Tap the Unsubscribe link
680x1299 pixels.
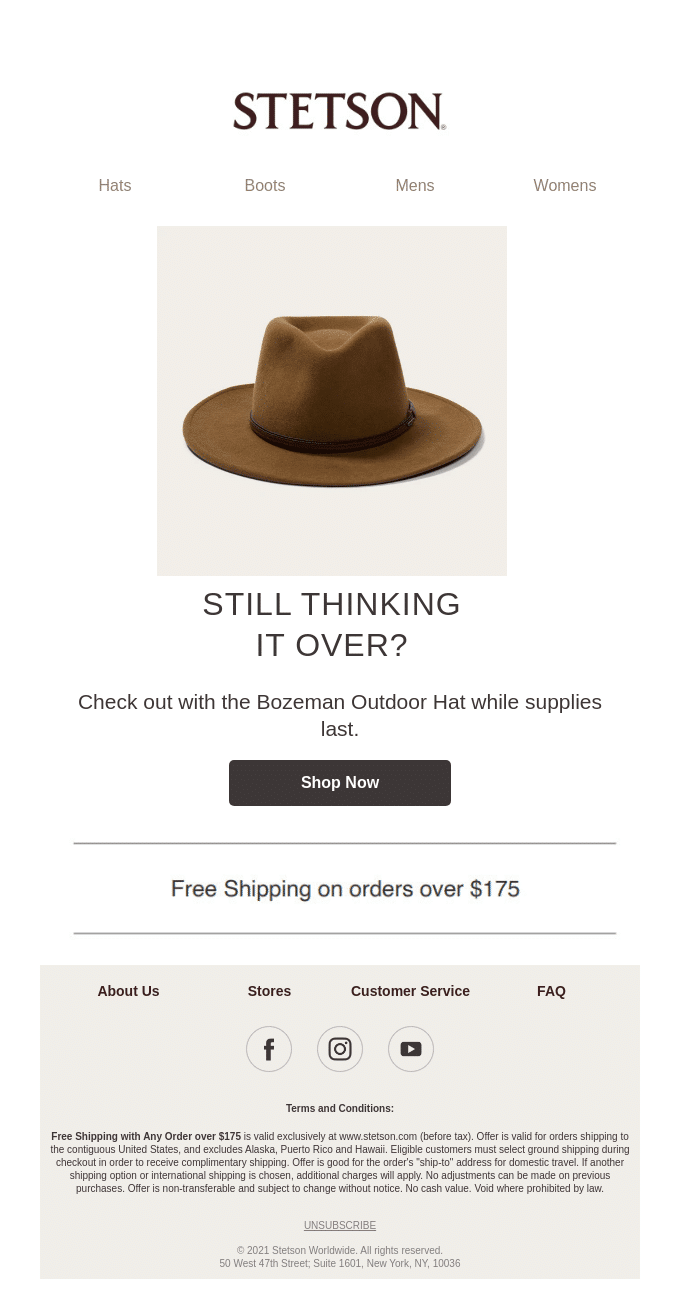point(340,1225)
